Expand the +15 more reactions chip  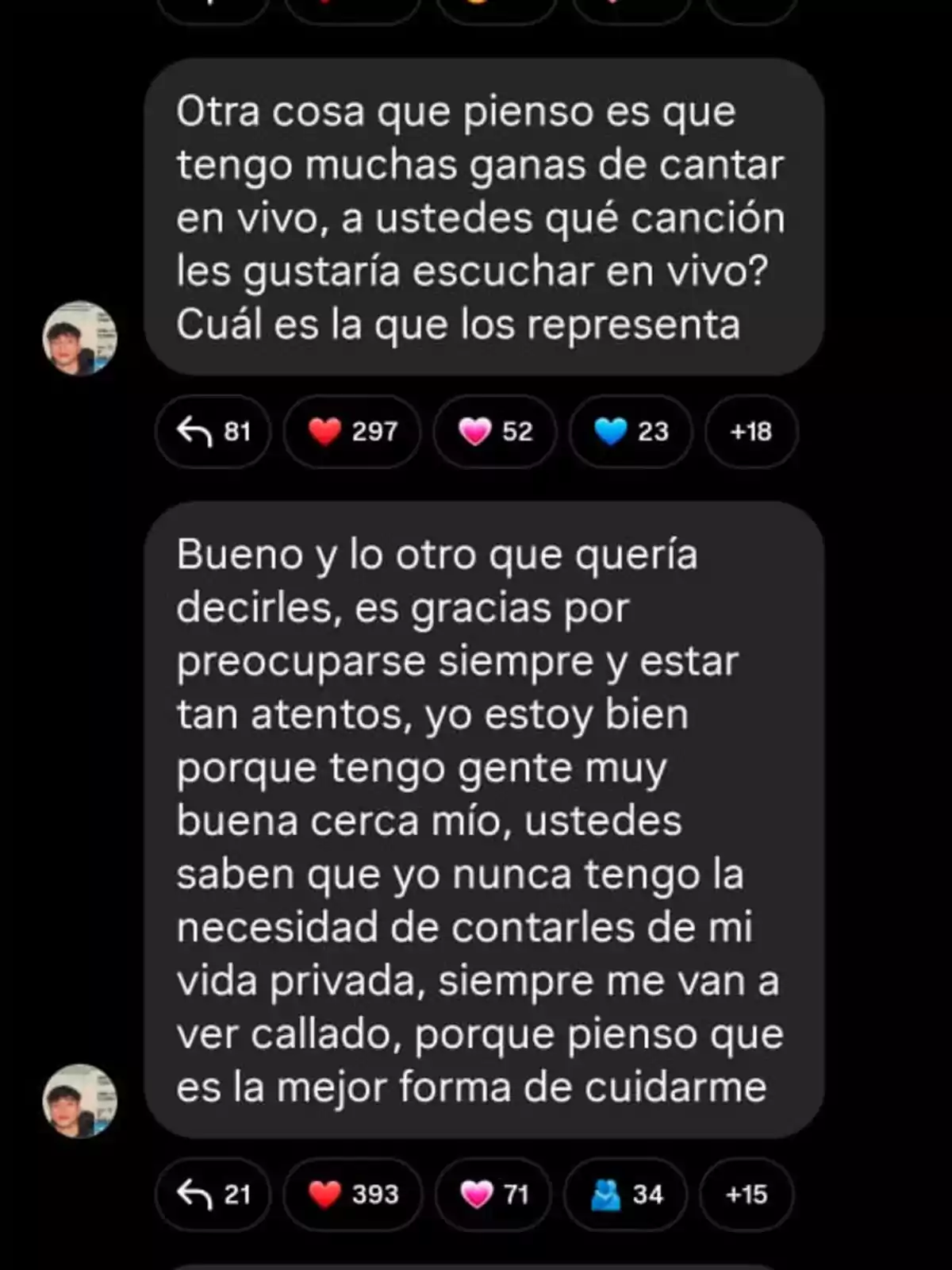pos(747,1194)
